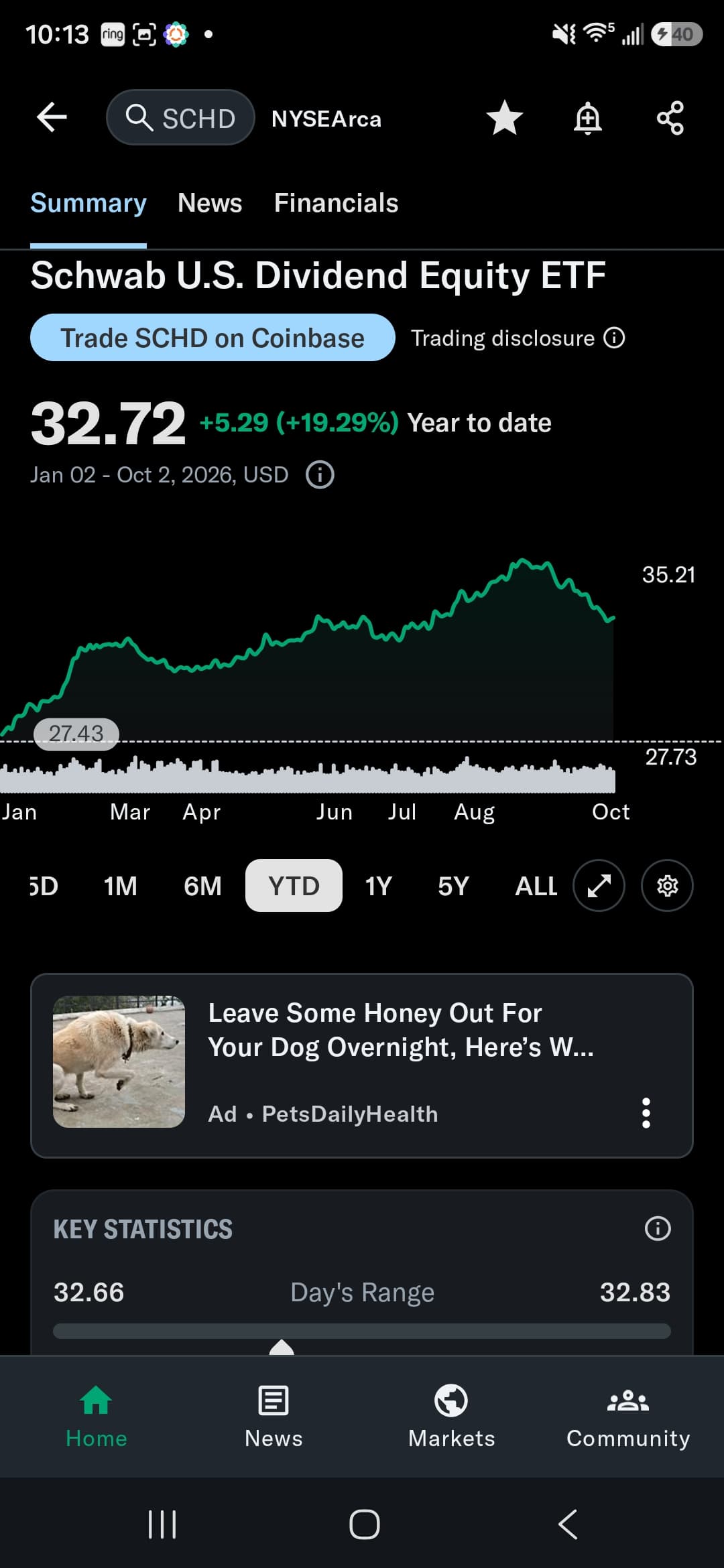
Task: Select the 6M chart range
Action: pyautogui.click(x=202, y=886)
